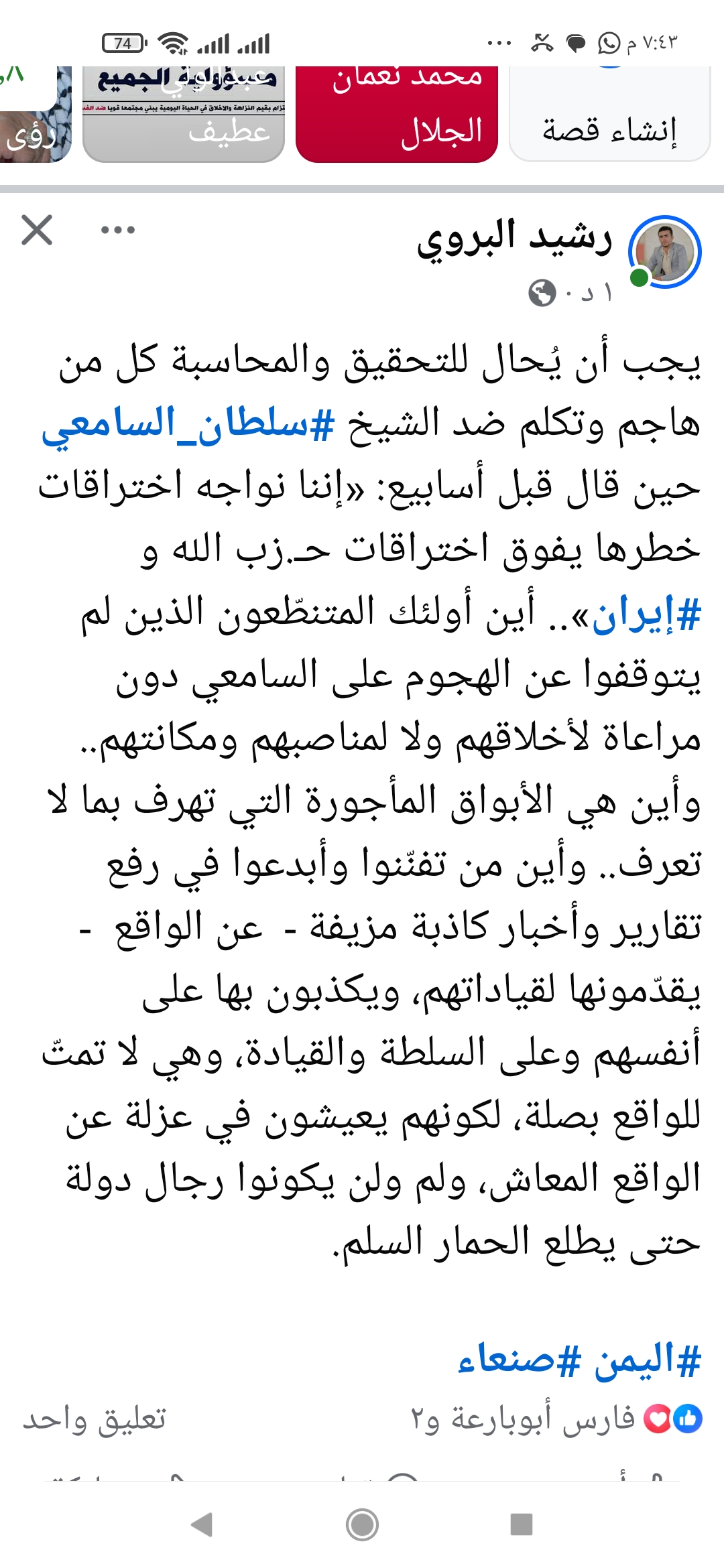This screenshot has width=724, height=1568.
Task: Go to the home screen
Action: 362,1524
